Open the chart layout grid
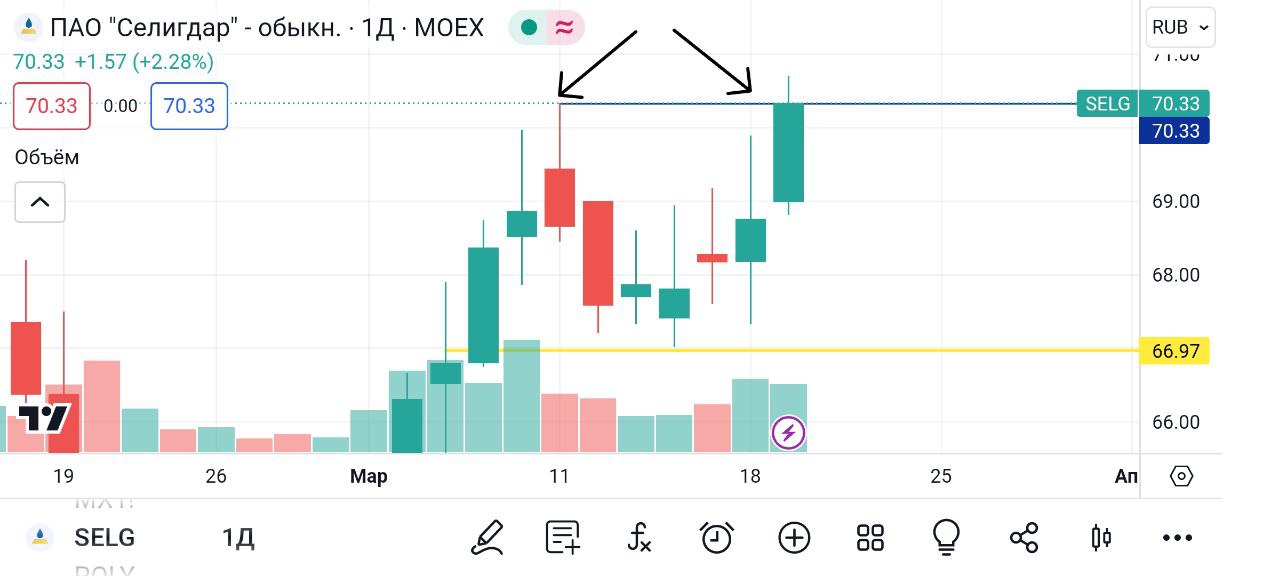The image size is (1280, 576). (x=870, y=538)
